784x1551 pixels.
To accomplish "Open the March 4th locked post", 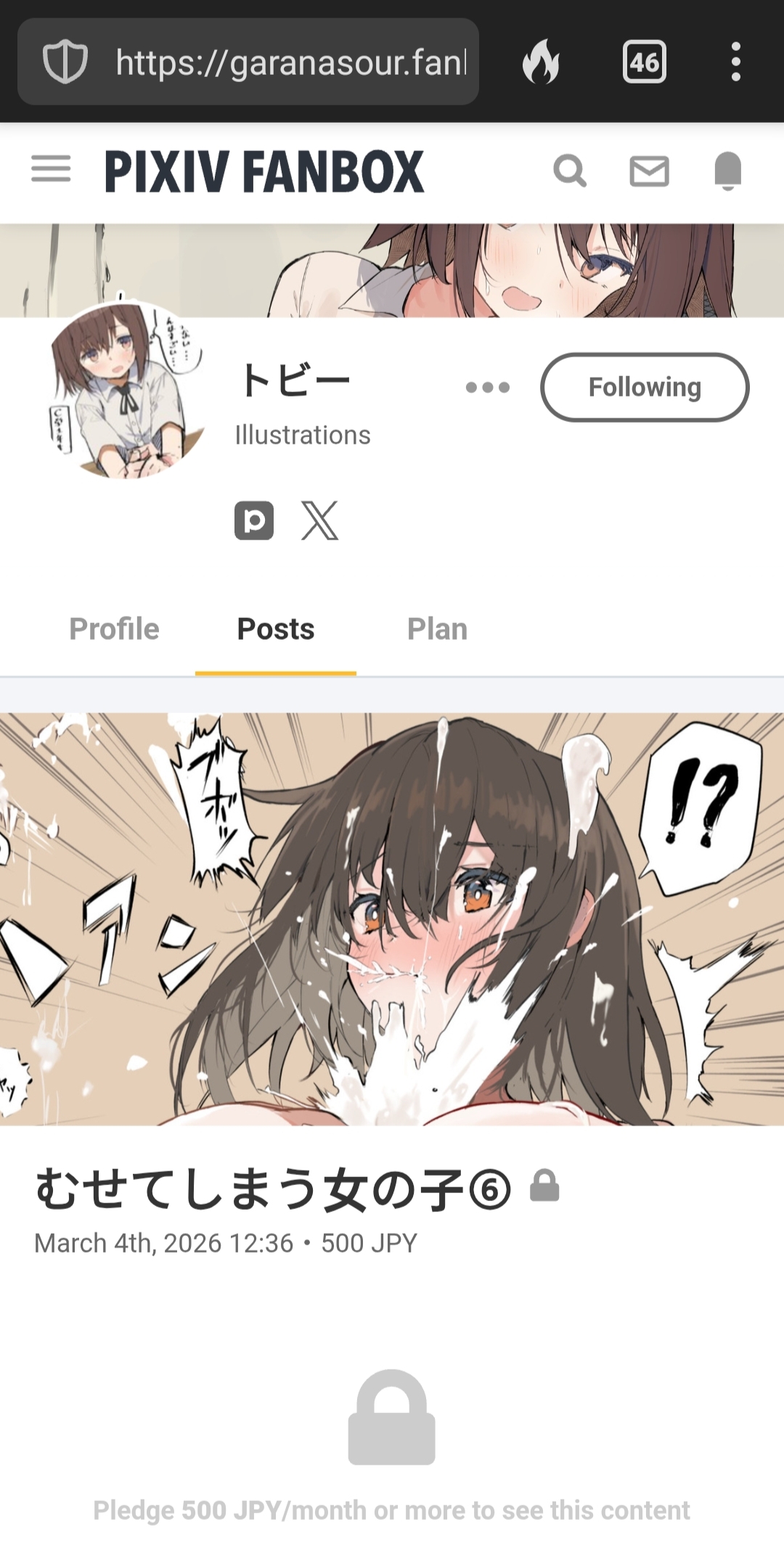I will [273, 1189].
